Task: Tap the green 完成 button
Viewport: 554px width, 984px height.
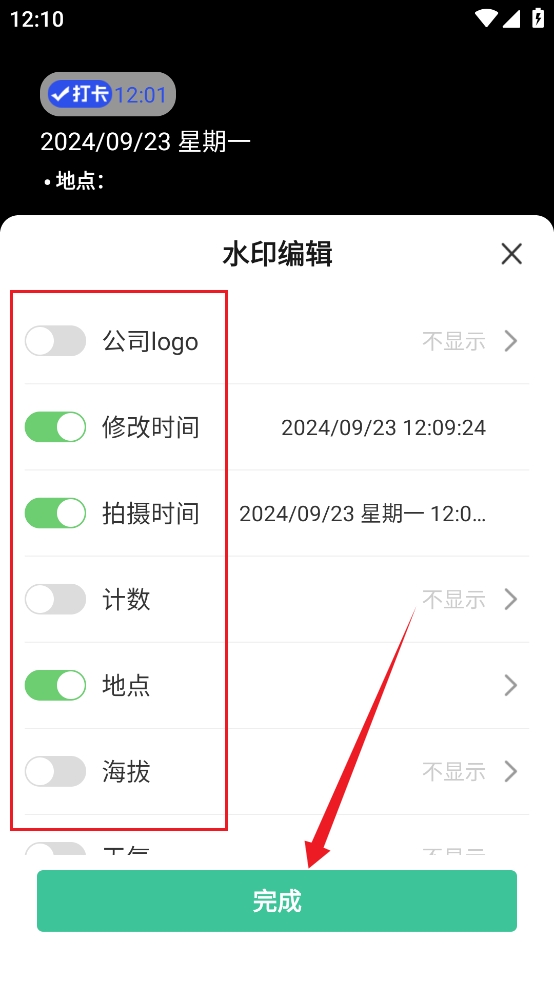Action: tap(277, 901)
